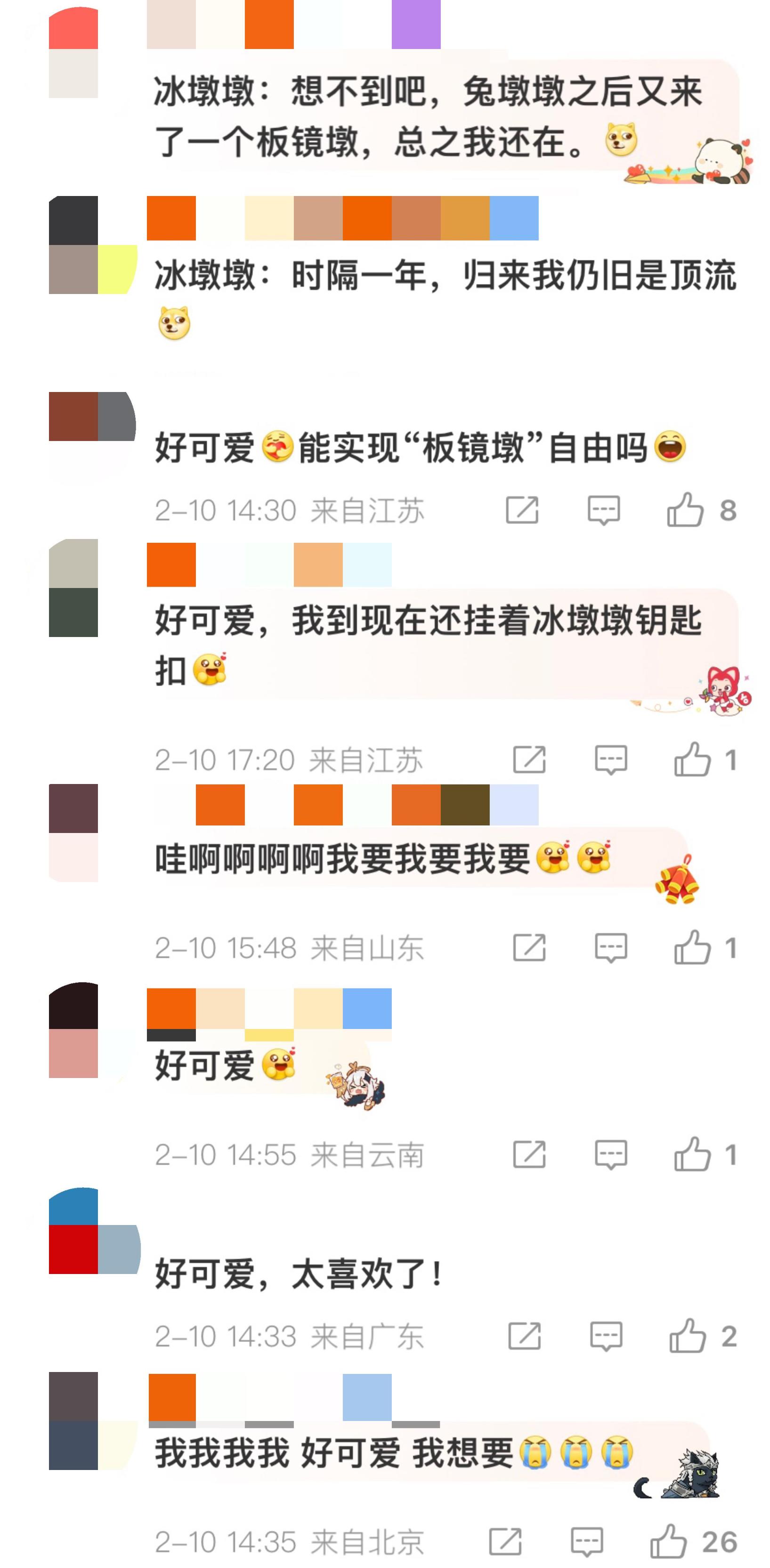The height and width of the screenshot is (1568, 770).
Task: Repost the 2-10 14:35 北京 comment
Action: click(x=505, y=1542)
